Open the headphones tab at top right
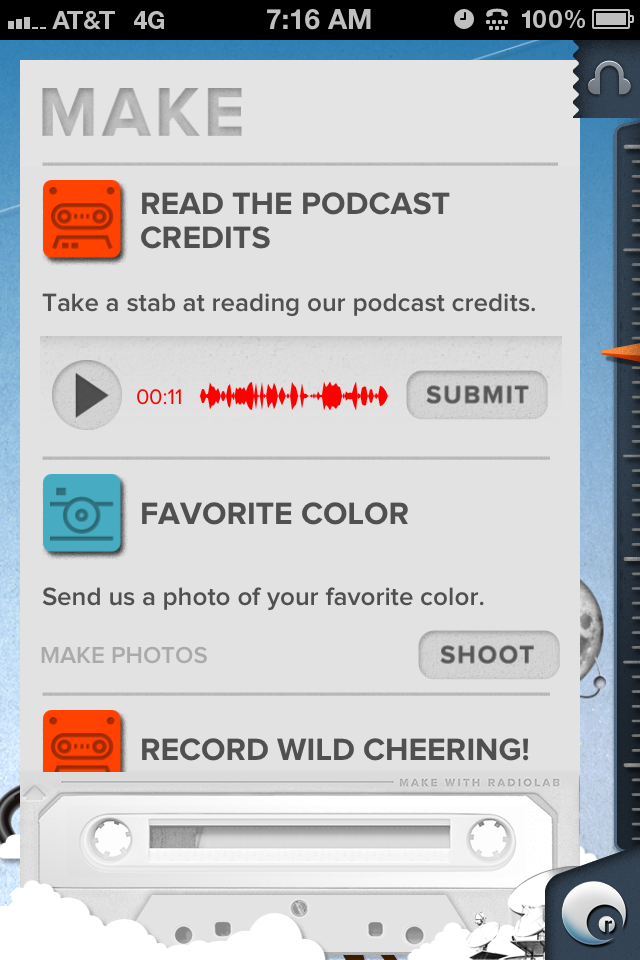640x960 pixels. (608, 77)
